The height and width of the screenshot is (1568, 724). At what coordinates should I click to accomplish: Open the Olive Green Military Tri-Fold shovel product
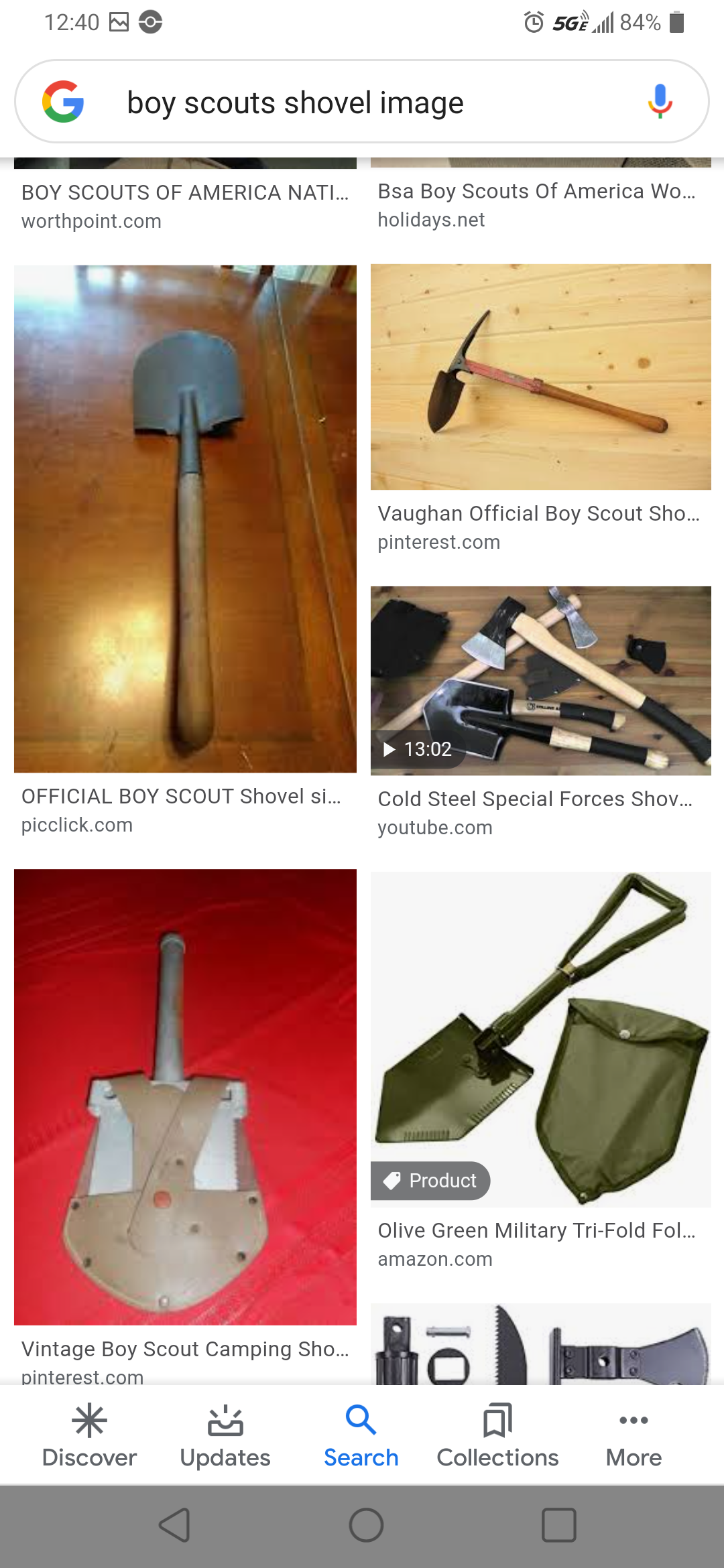pyautogui.click(x=540, y=1039)
